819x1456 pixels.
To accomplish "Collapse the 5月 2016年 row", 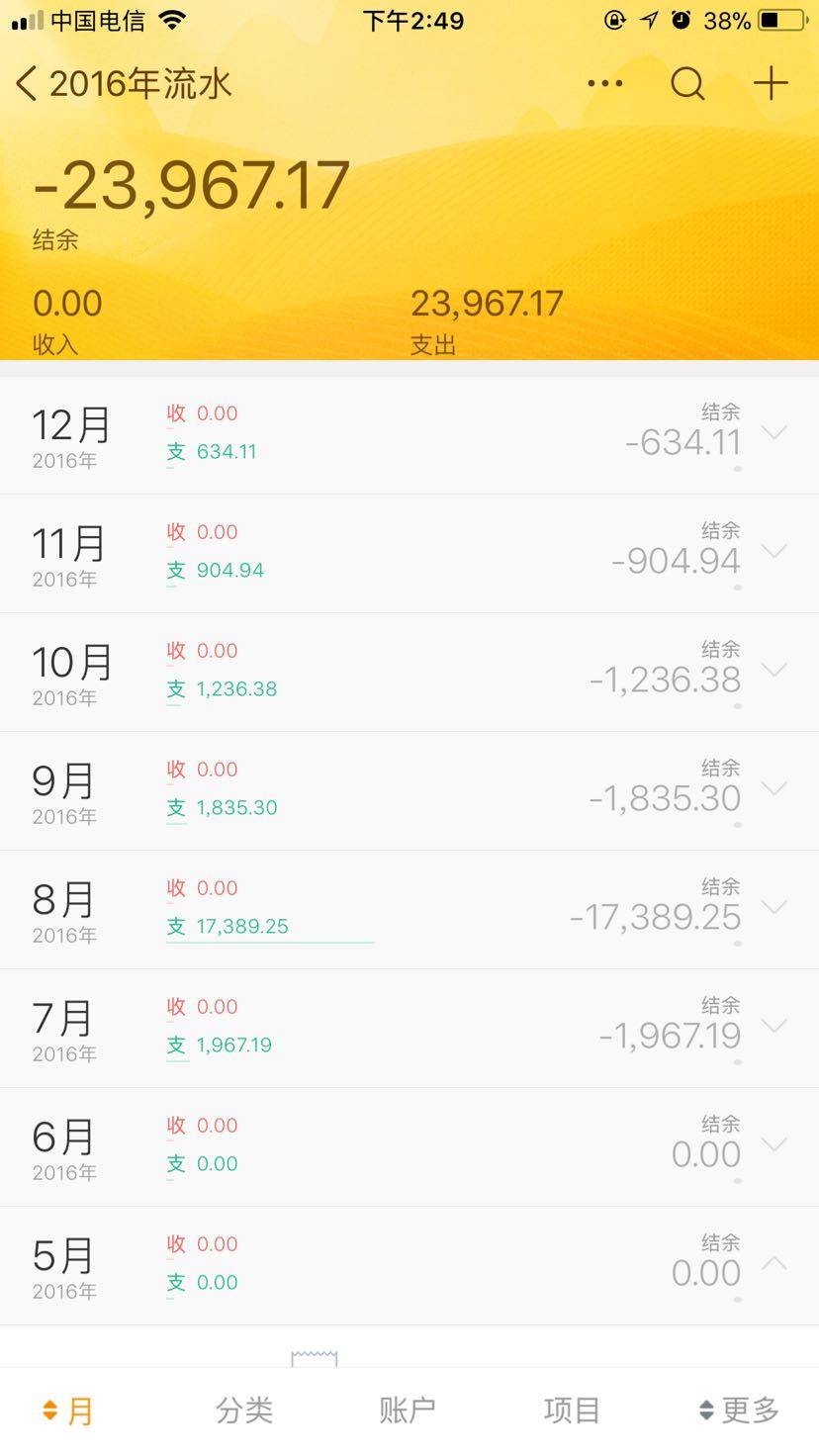I will [773, 1264].
